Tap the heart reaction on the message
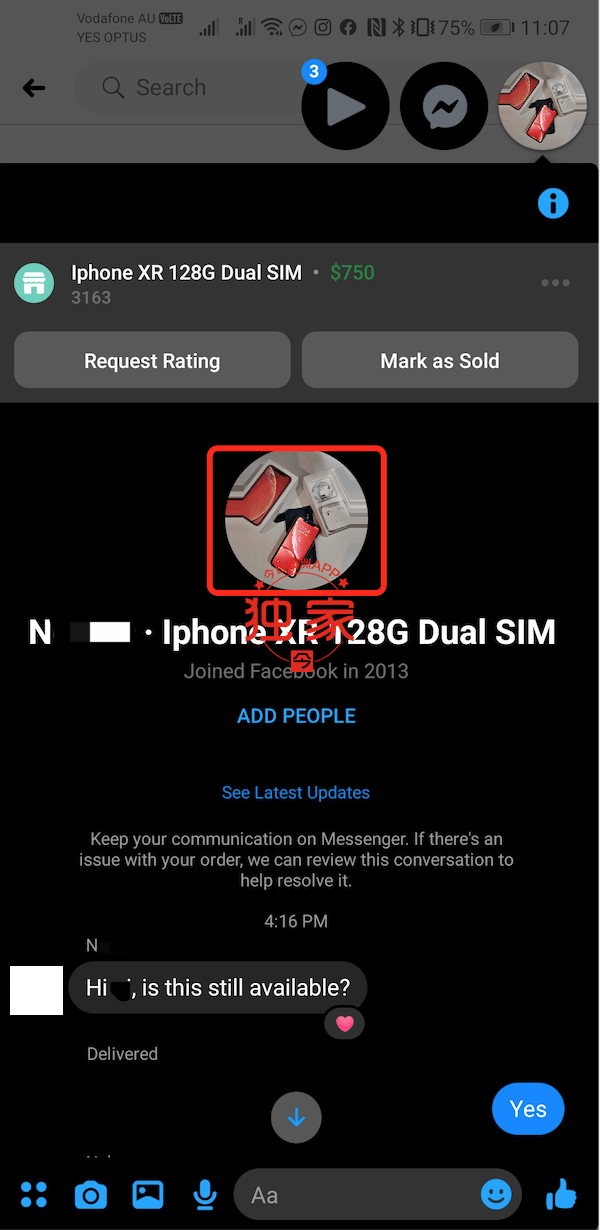 [345, 1023]
